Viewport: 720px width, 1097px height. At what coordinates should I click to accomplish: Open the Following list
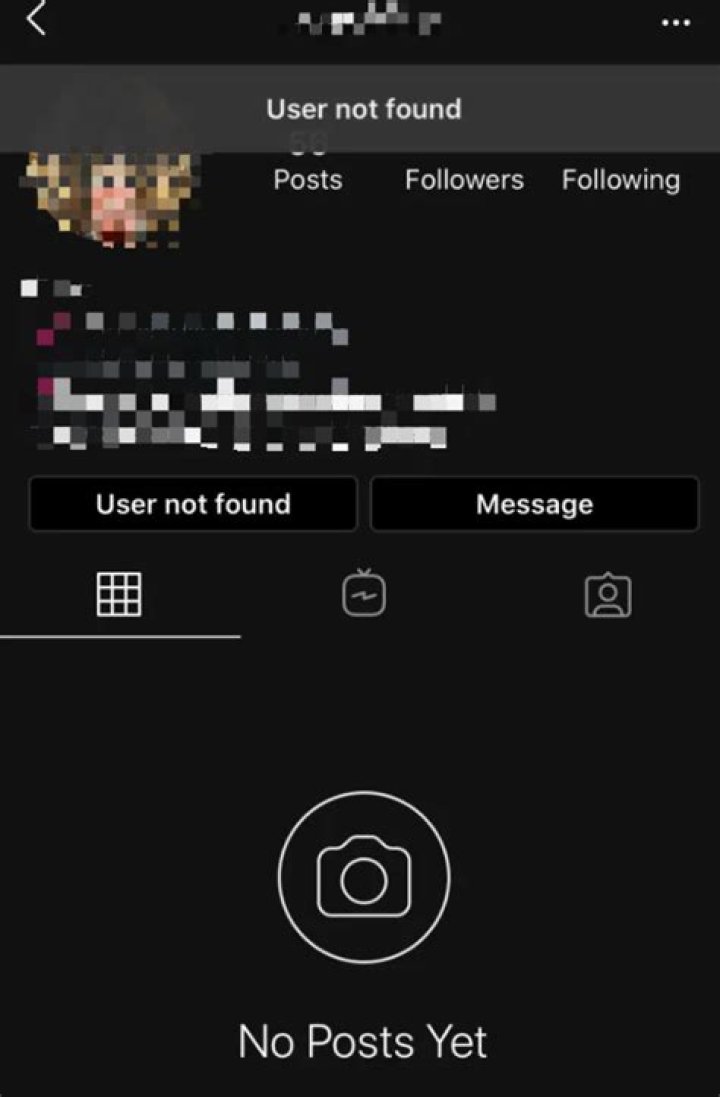620,179
